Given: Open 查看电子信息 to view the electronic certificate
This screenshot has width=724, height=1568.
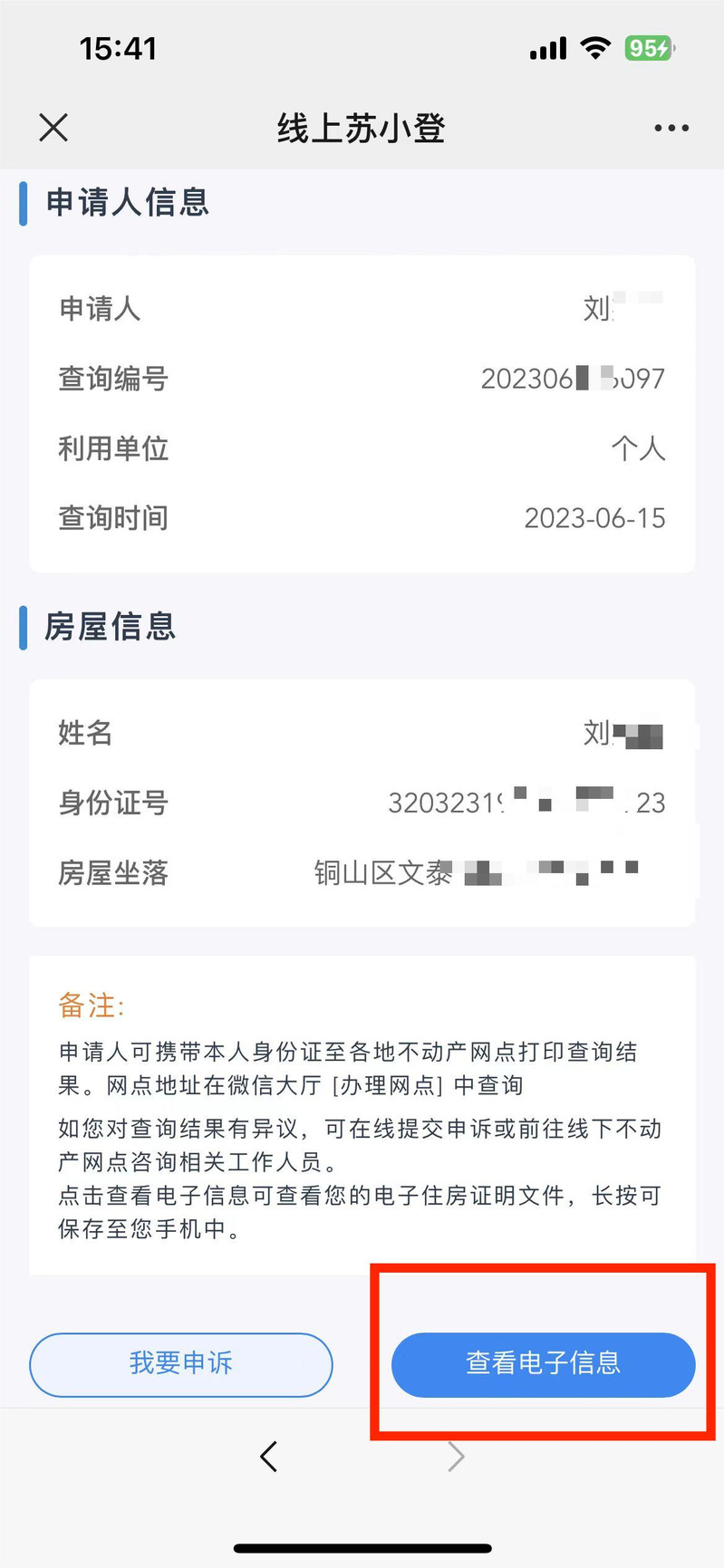Looking at the screenshot, I should tap(543, 1363).
